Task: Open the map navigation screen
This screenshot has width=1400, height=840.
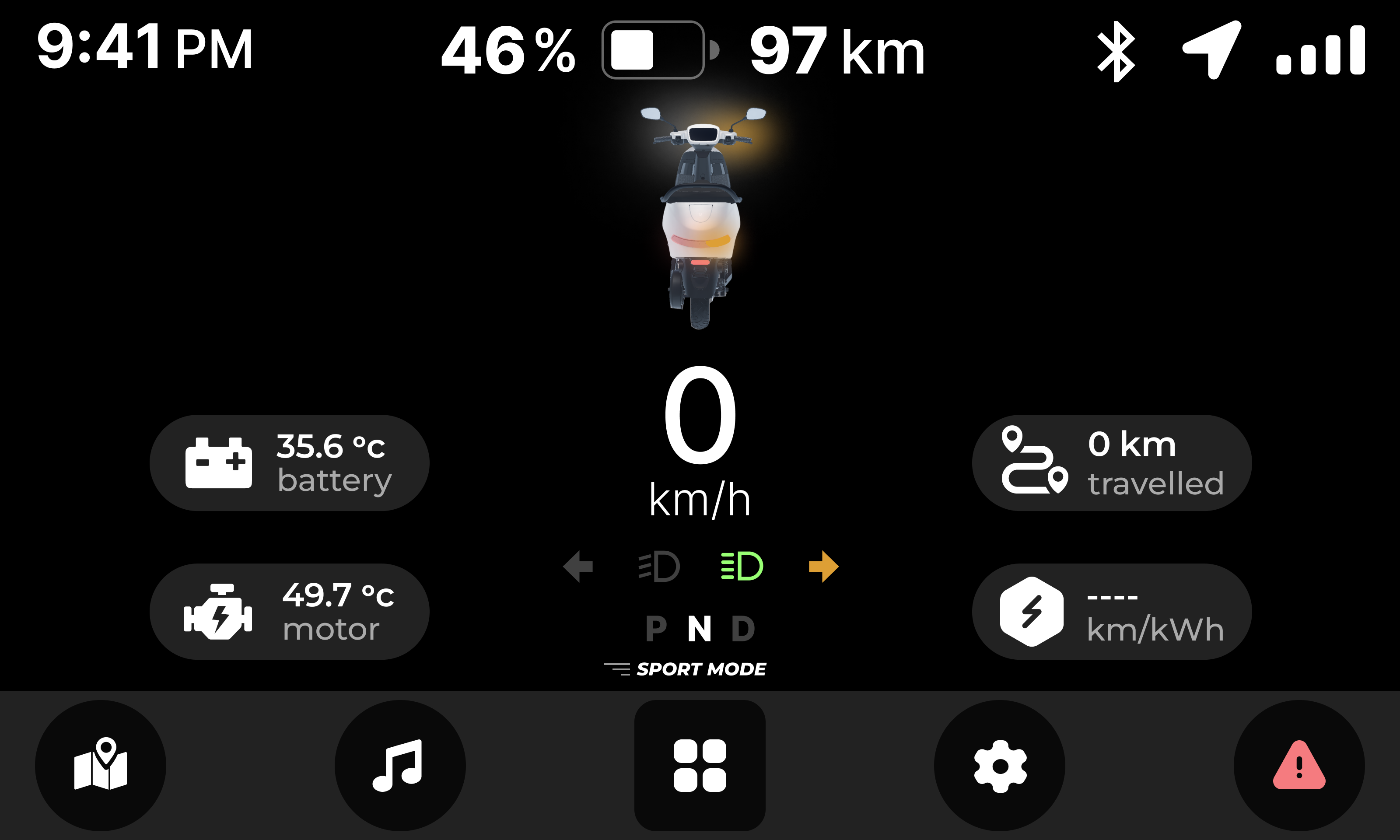Action: point(100,765)
